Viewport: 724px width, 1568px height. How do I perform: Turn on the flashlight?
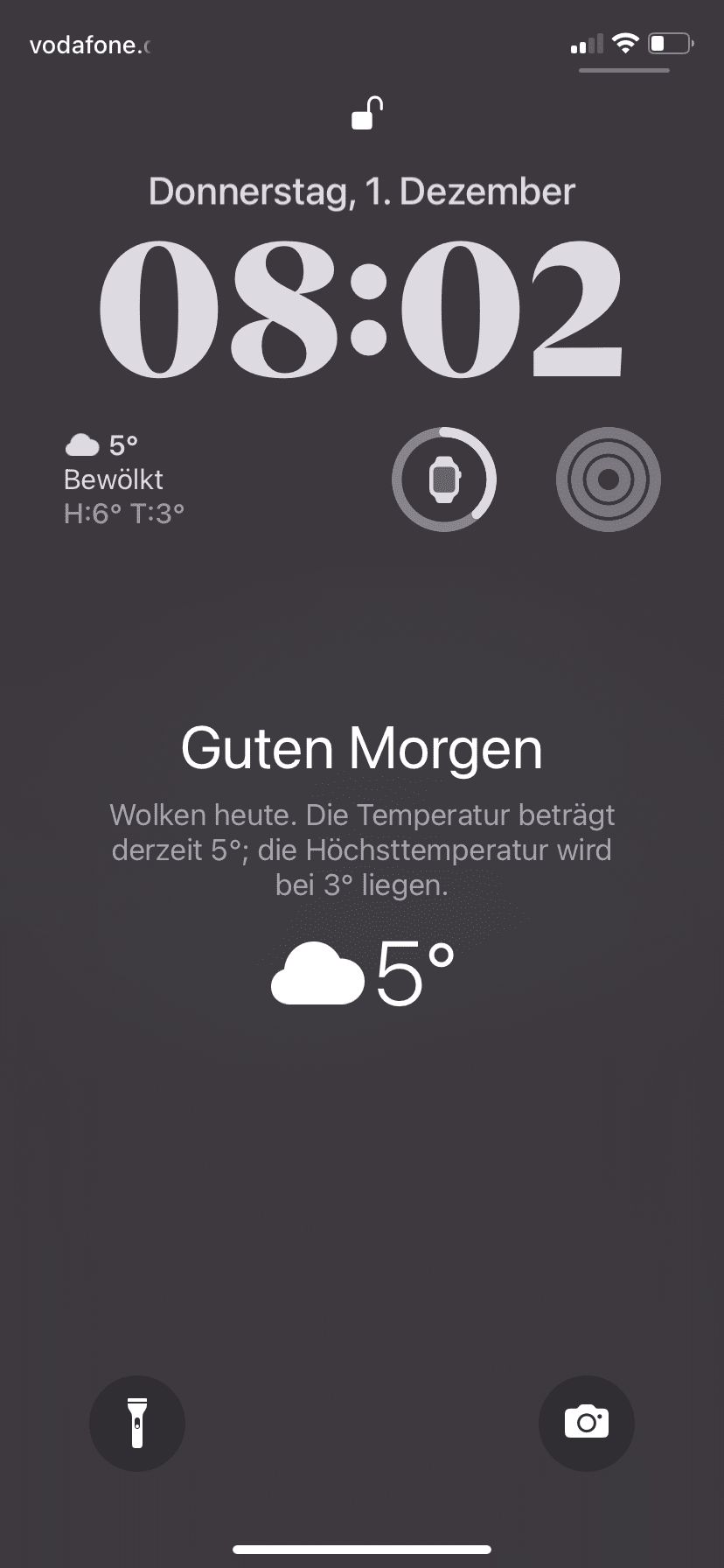(137, 1423)
